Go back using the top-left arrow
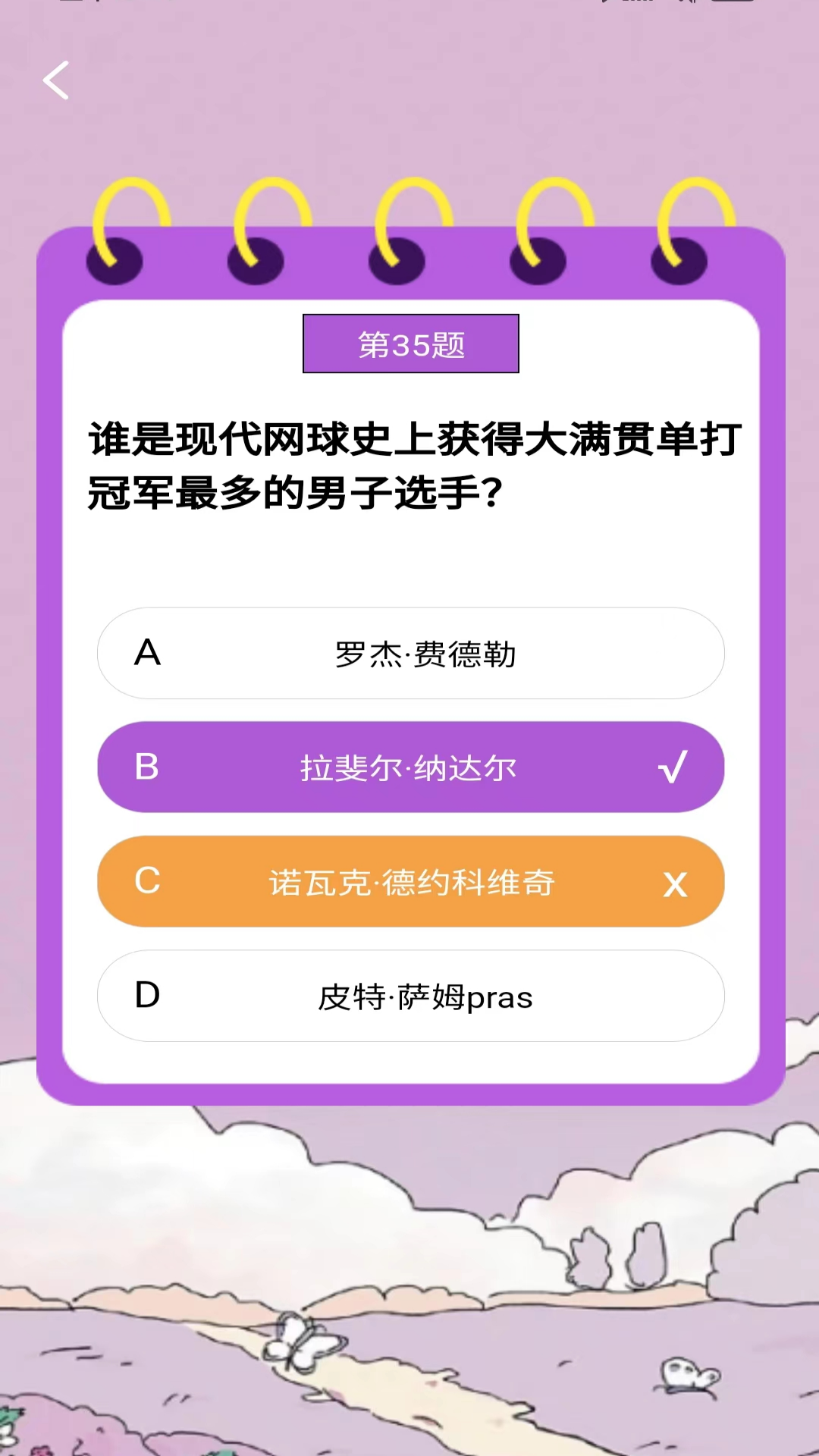Image resolution: width=819 pixels, height=1456 pixels. pos(56,80)
